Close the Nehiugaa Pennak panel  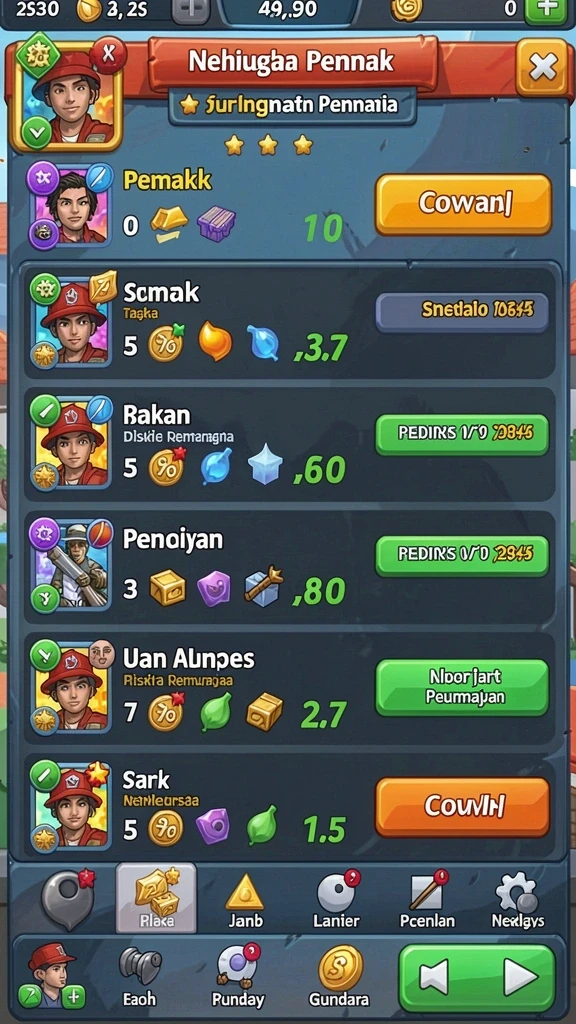(x=541, y=67)
